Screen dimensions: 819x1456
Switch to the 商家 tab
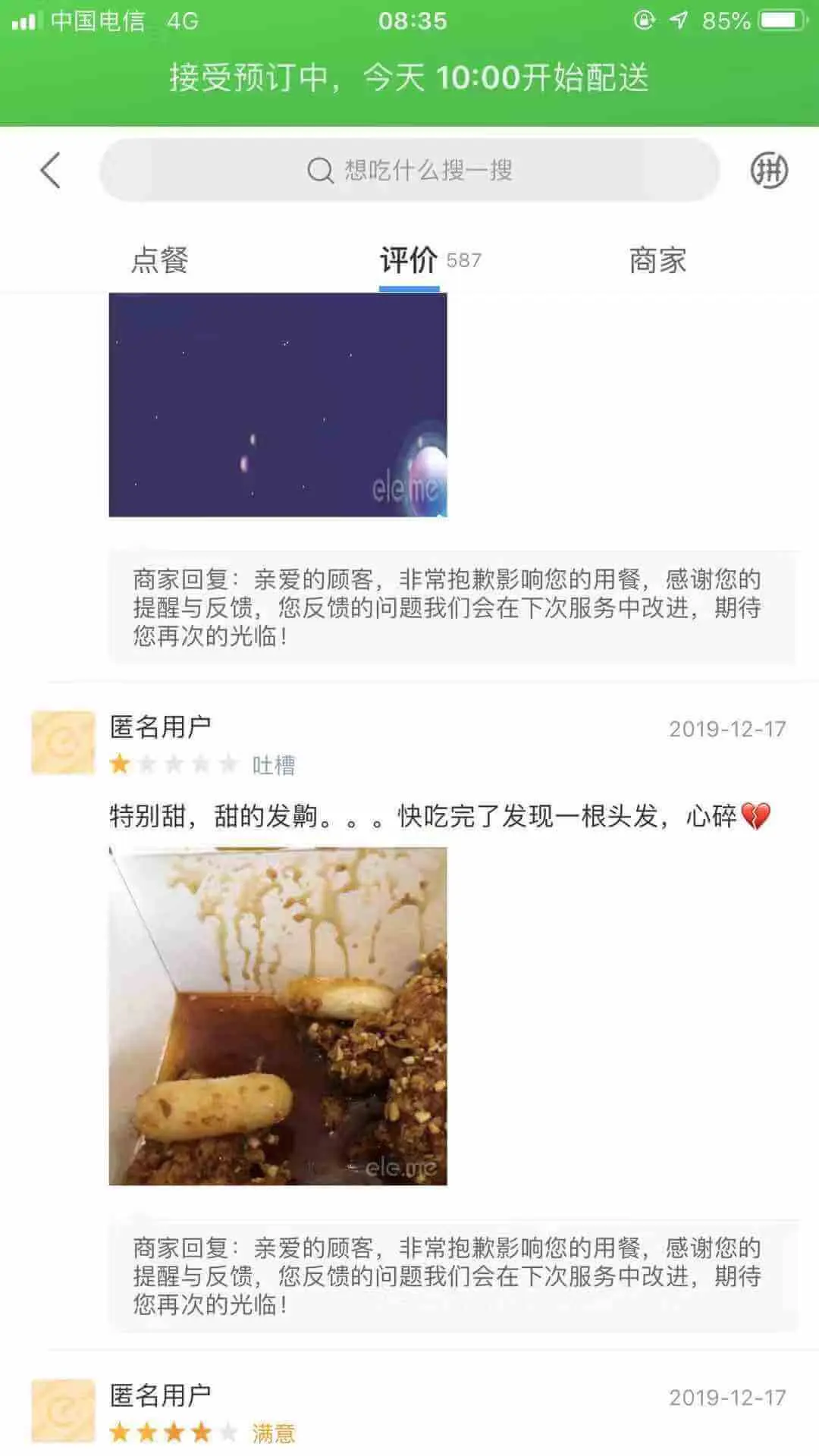(657, 261)
